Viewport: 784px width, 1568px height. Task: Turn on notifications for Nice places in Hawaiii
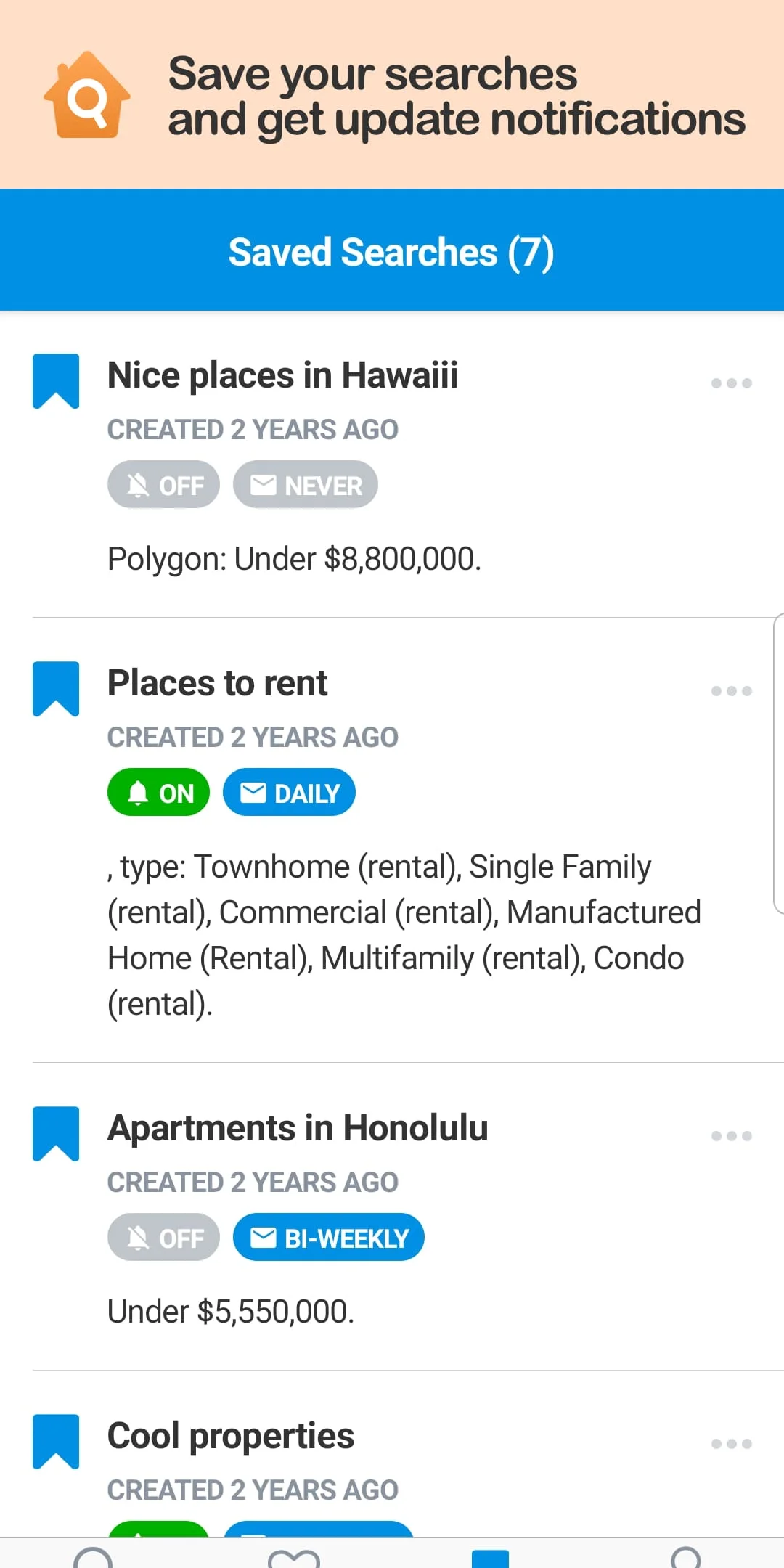coord(163,484)
